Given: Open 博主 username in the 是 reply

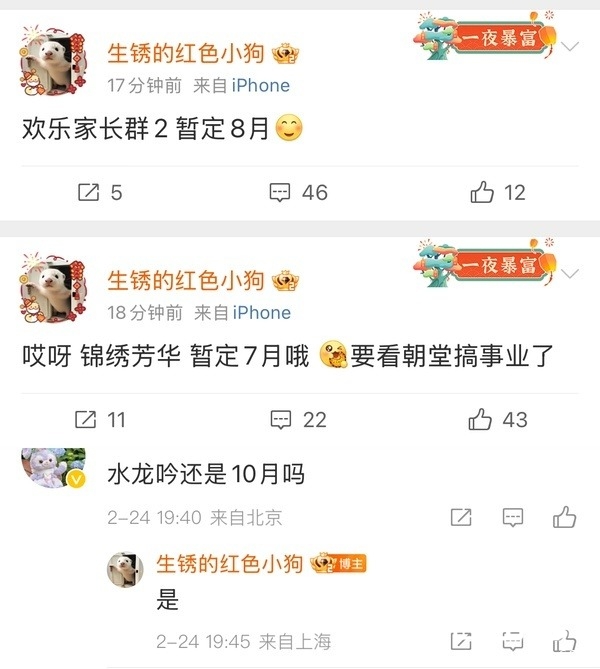Looking at the screenshot, I should coord(231,565).
